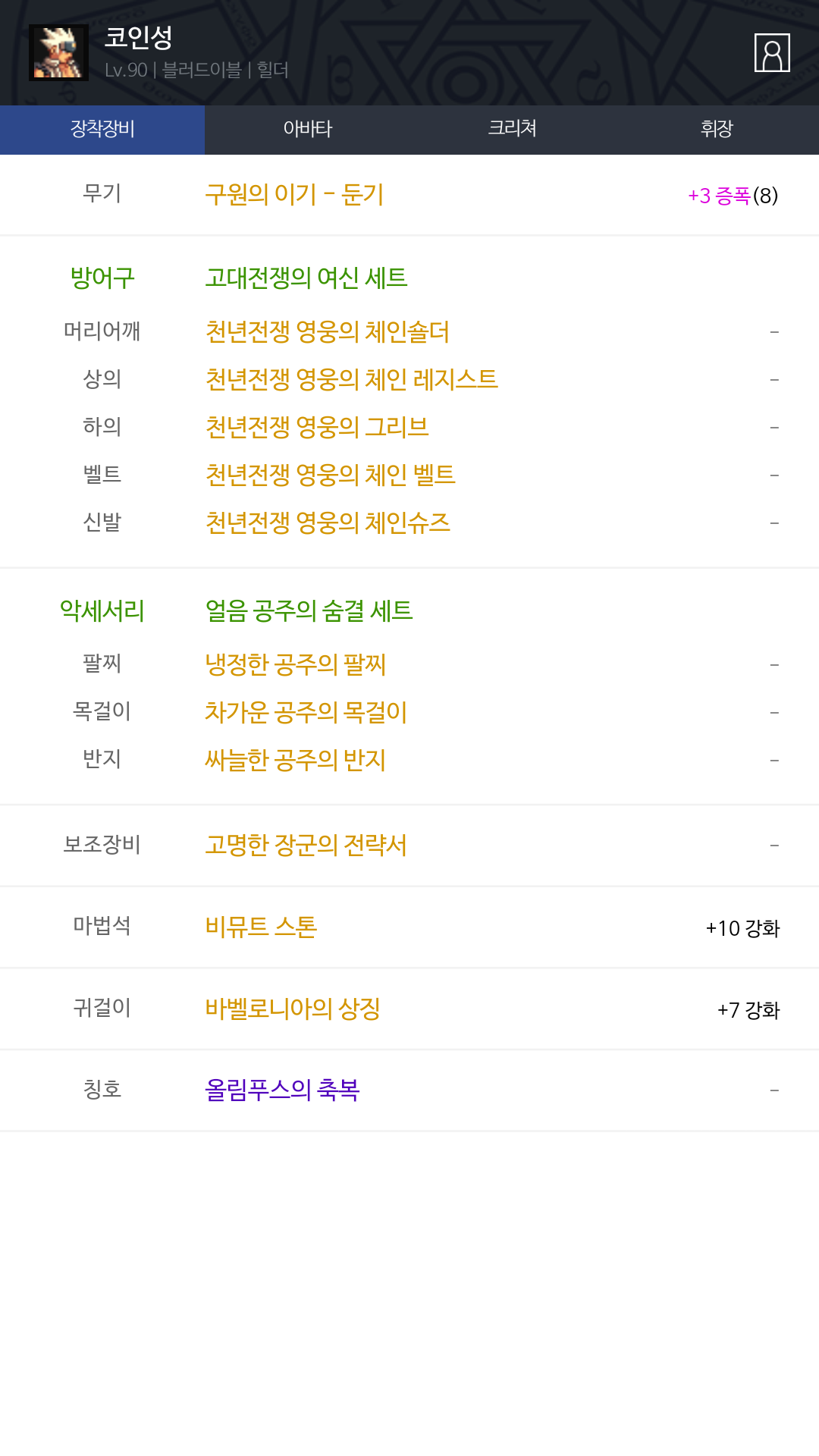The height and width of the screenshot is (1456, 819).
Task: Open the character profile icon
Action: (772, 53)
